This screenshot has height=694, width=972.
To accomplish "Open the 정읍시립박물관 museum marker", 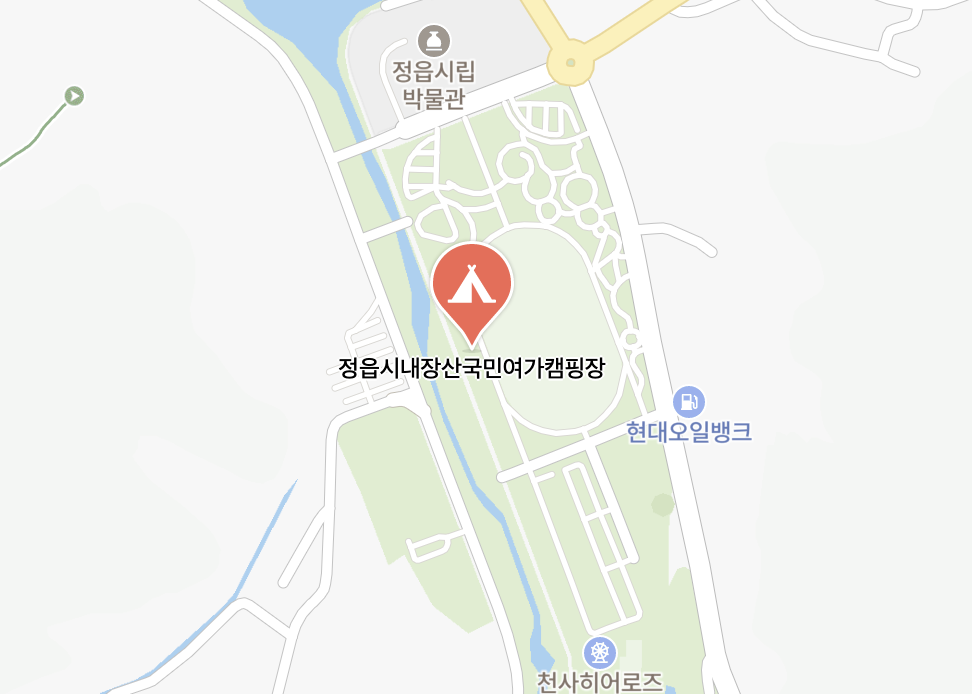I will tap(434, 42).
